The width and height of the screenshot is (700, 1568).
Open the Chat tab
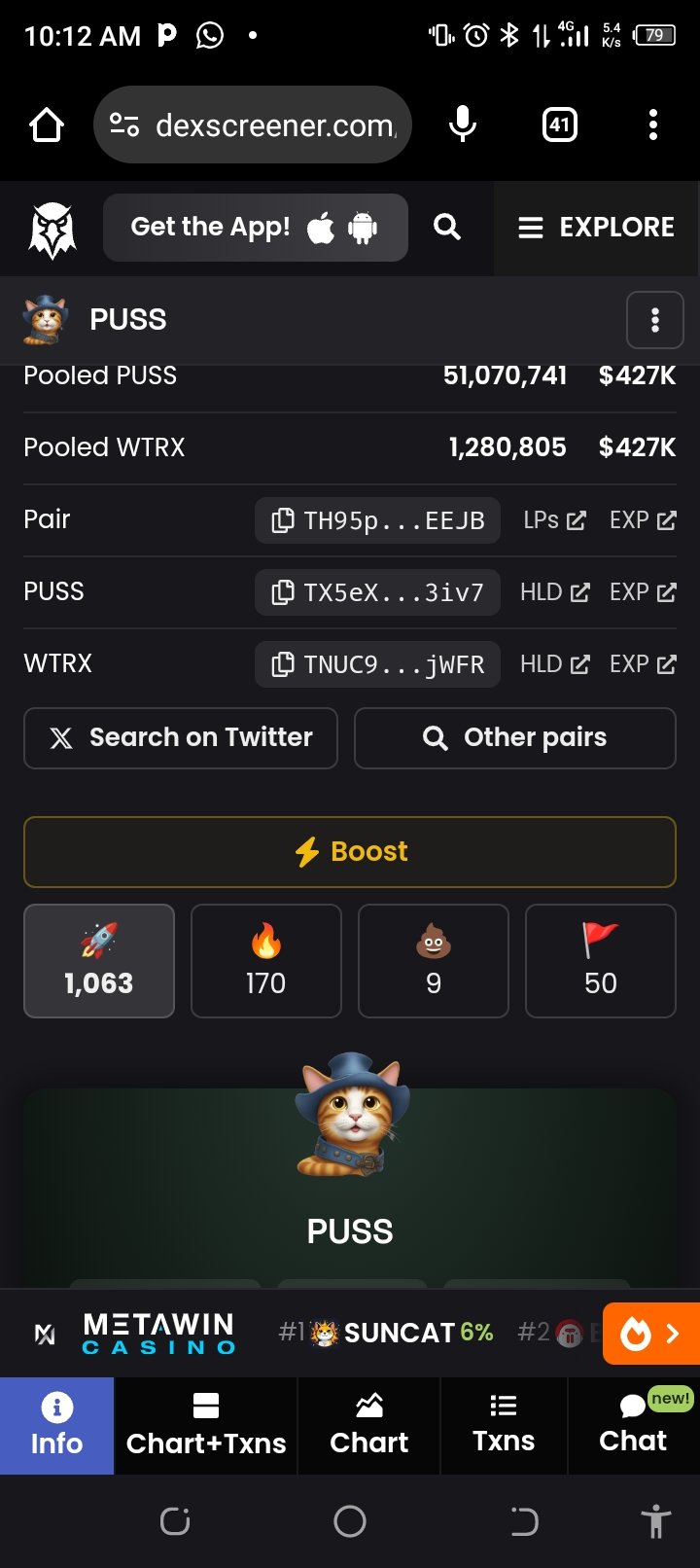coord(634,1426)
